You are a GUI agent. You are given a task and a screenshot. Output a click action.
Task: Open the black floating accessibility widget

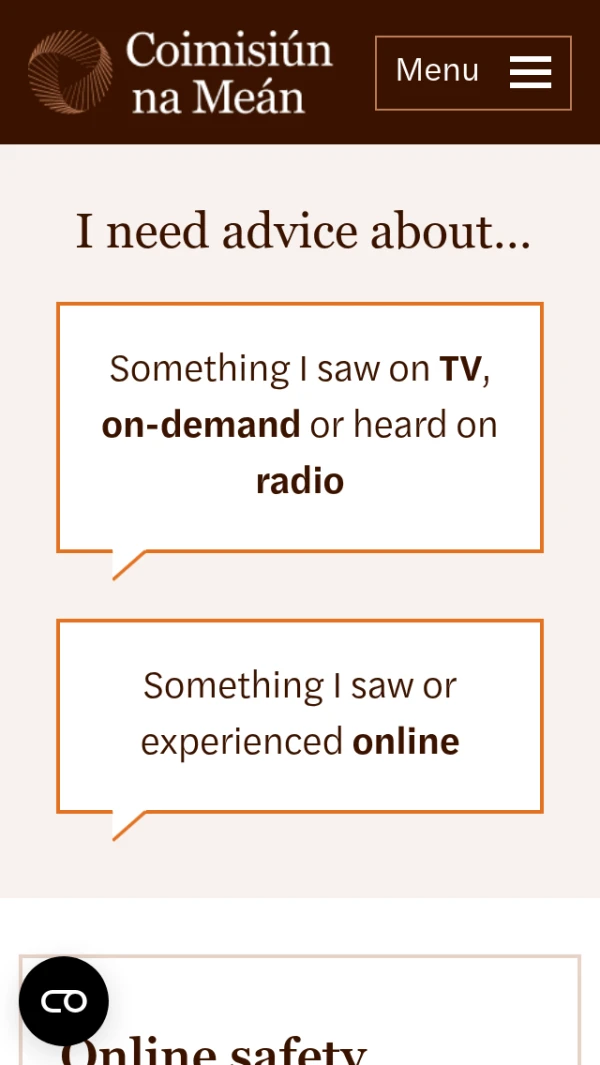click(64, 1001)
